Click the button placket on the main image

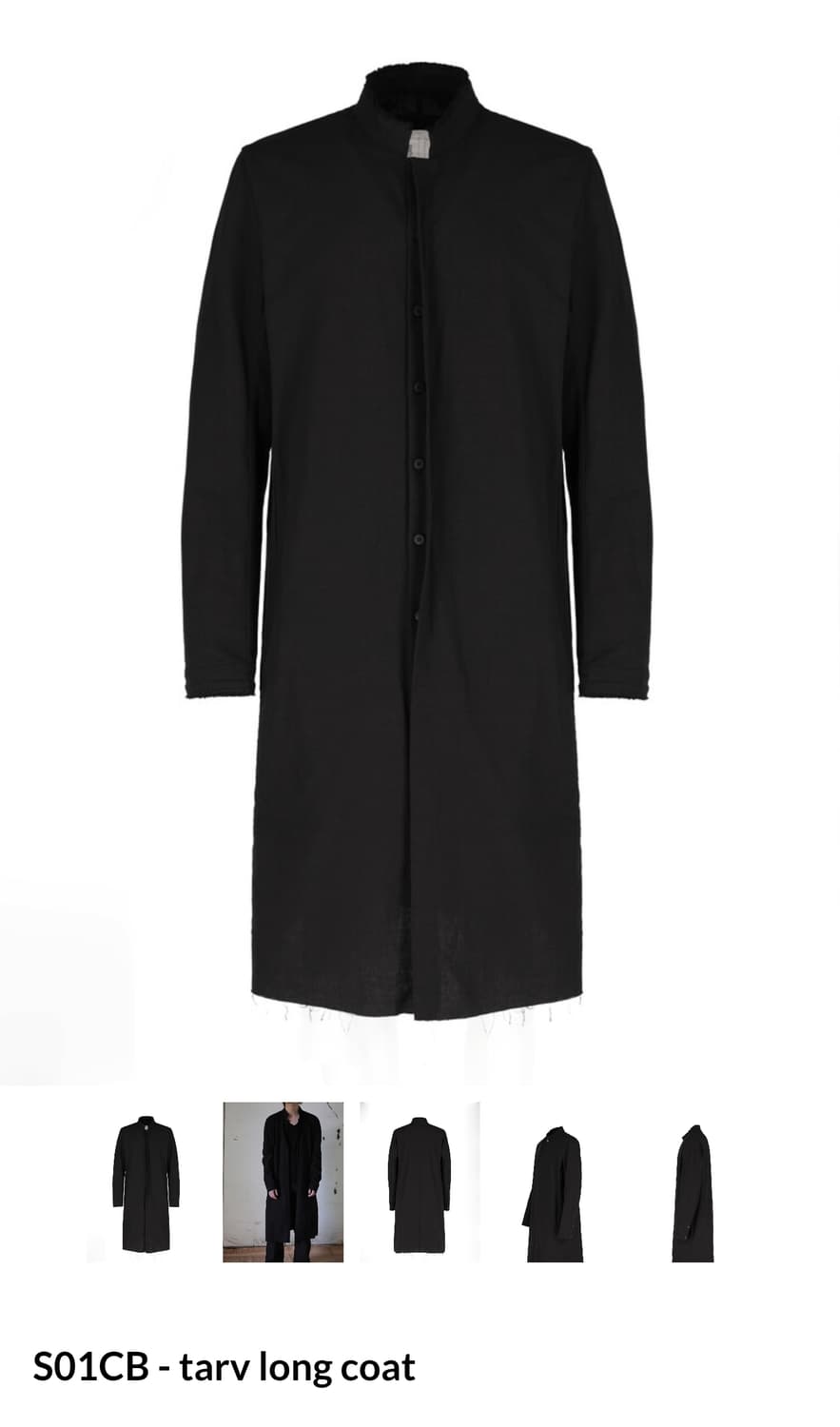coord(415,428)
